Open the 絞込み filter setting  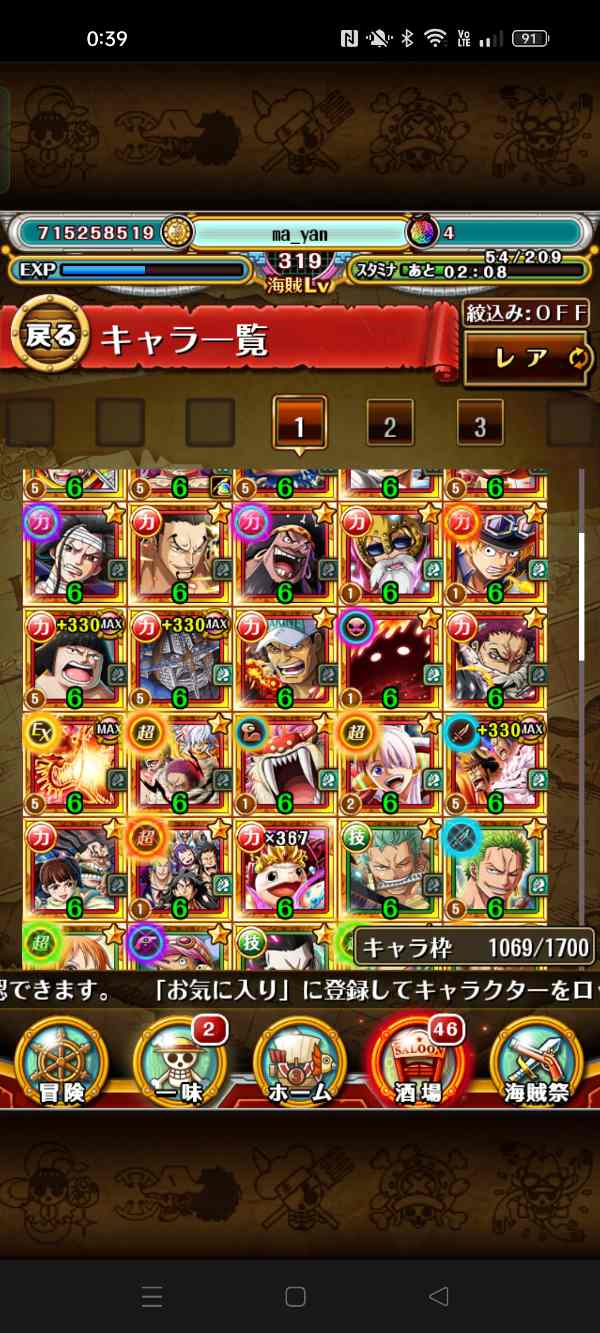[x=526, y=312]
